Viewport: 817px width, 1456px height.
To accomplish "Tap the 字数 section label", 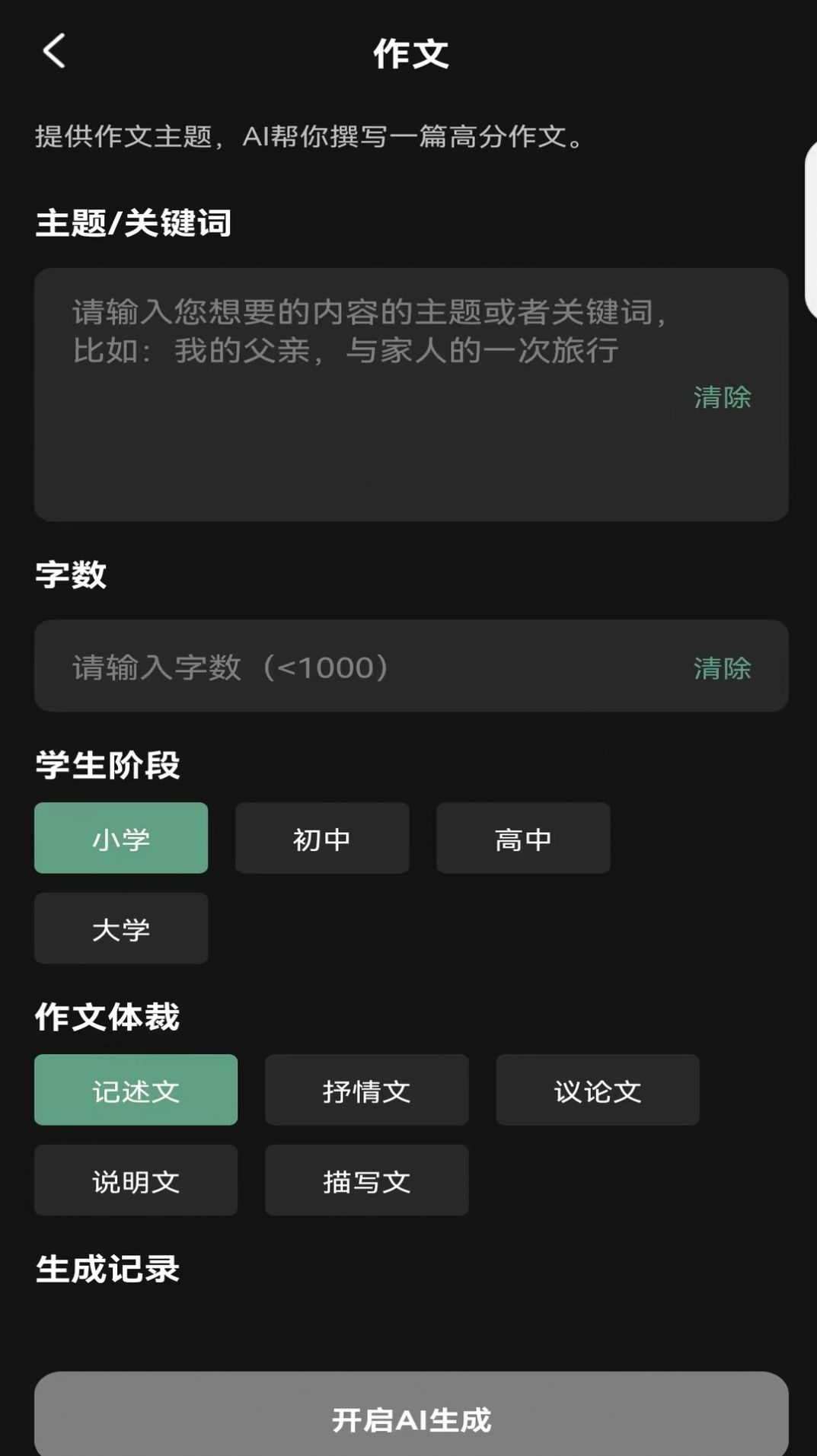I will tap(70, 576).
